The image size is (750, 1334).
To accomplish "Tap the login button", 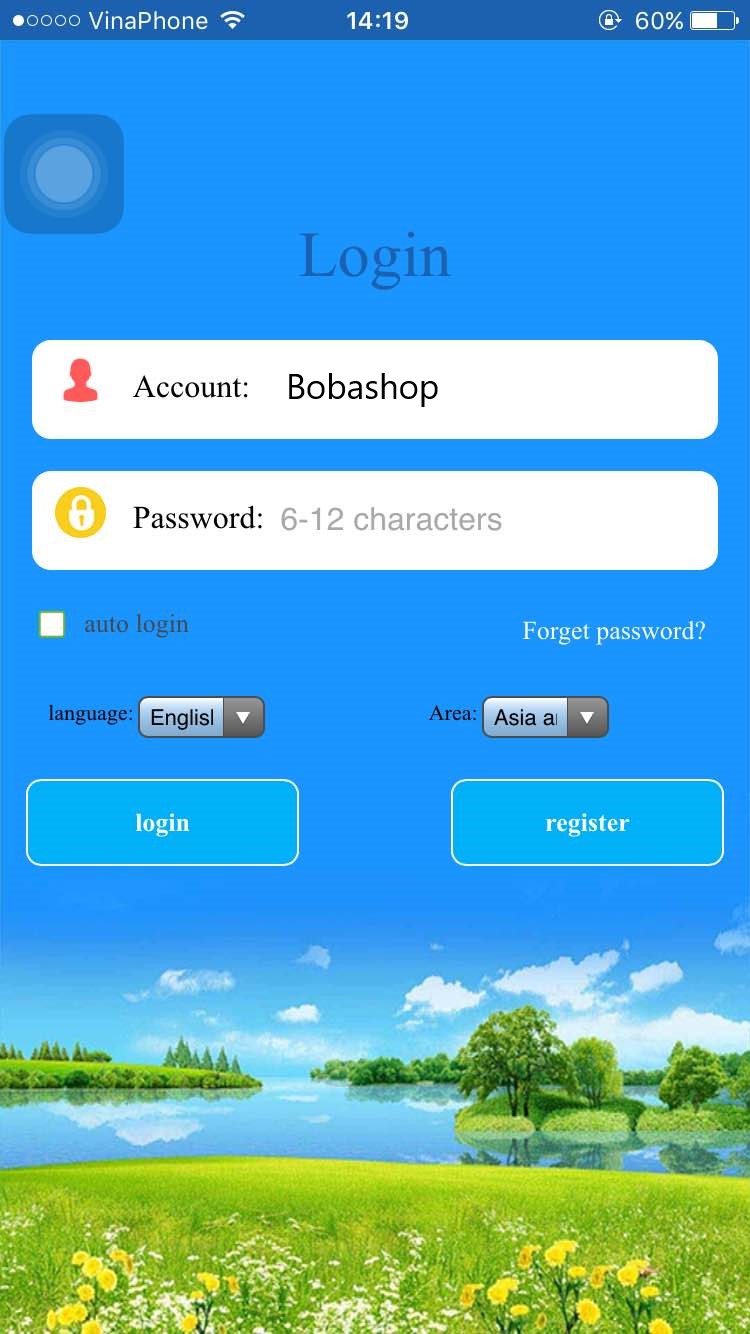I will (162, 823).
